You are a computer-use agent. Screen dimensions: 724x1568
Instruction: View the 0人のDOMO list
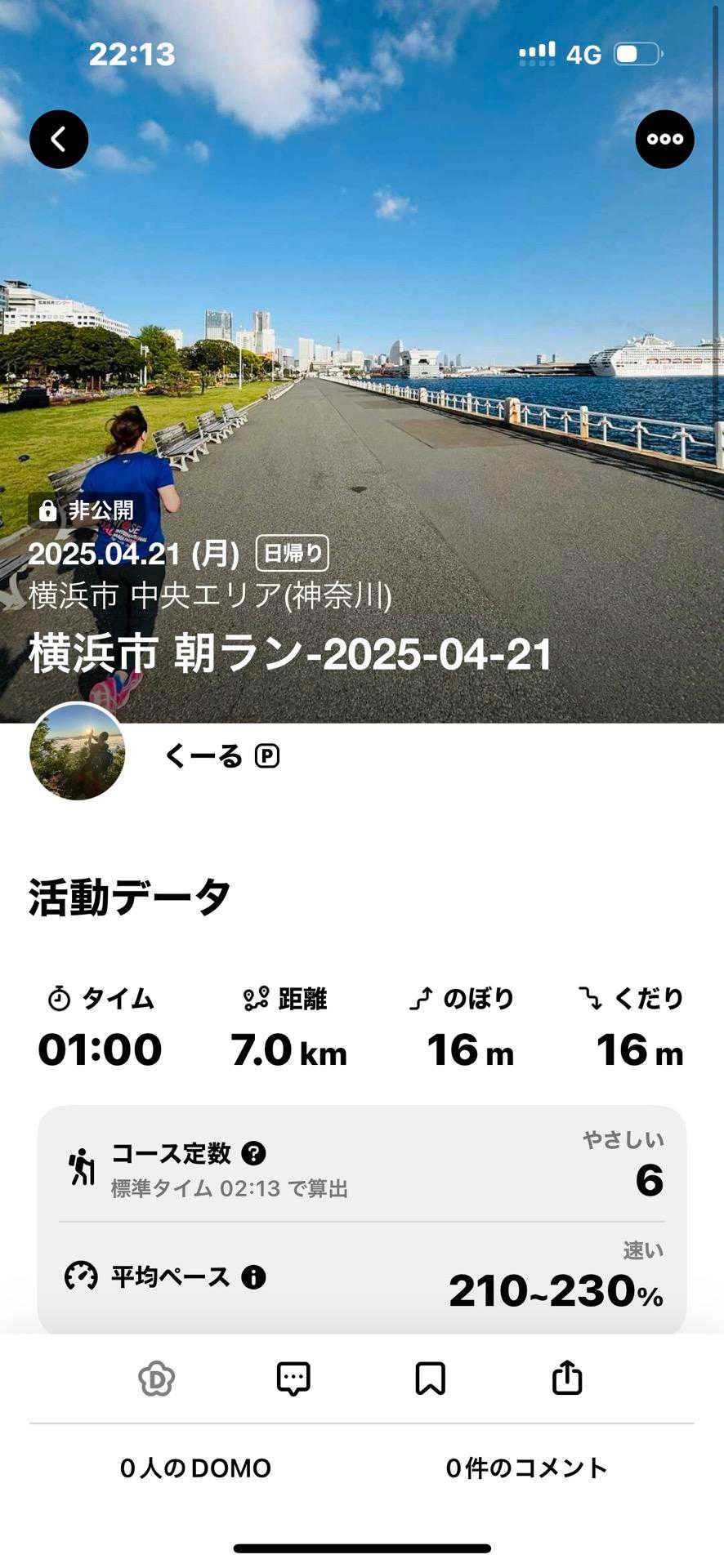[195, 1468]
